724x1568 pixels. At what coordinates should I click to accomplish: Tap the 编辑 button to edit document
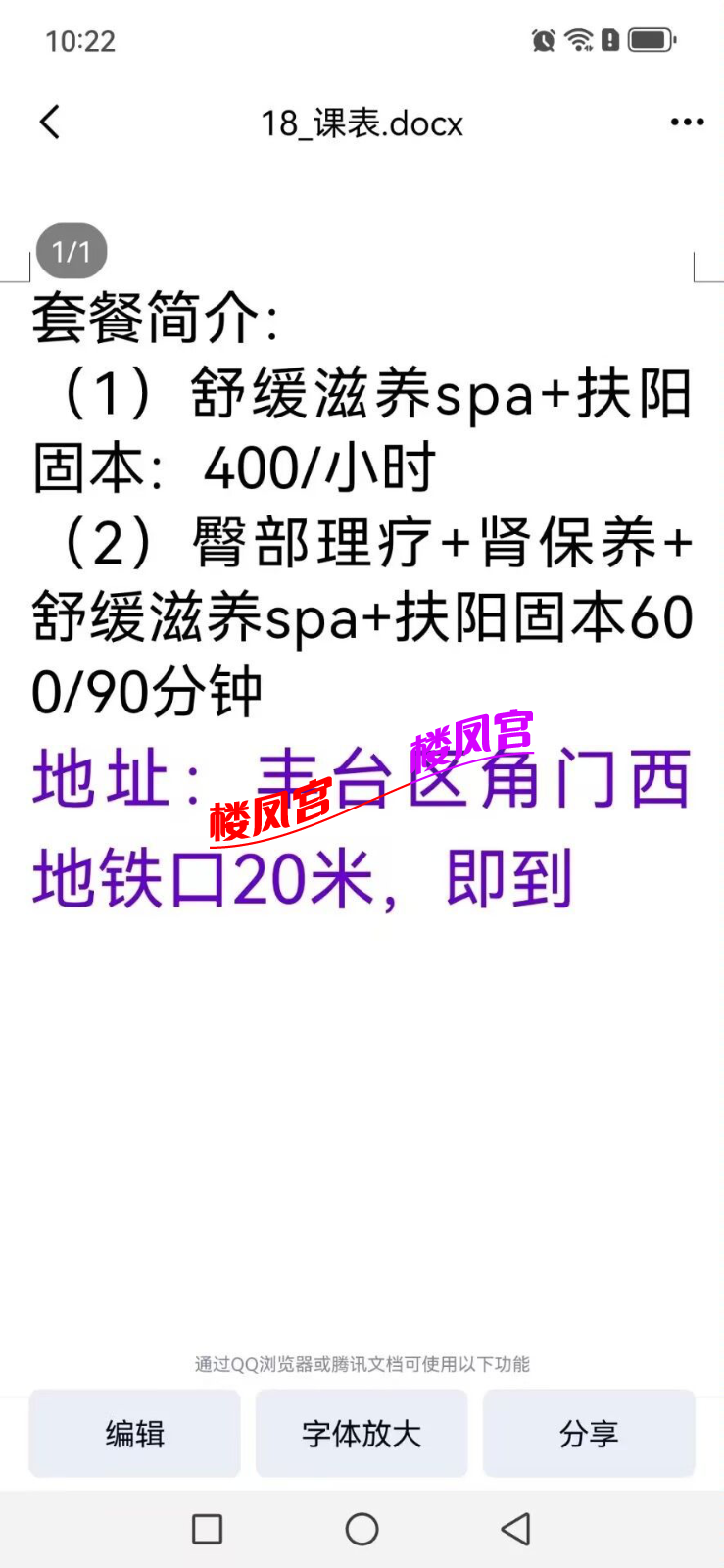click(x=134, y=1433)
